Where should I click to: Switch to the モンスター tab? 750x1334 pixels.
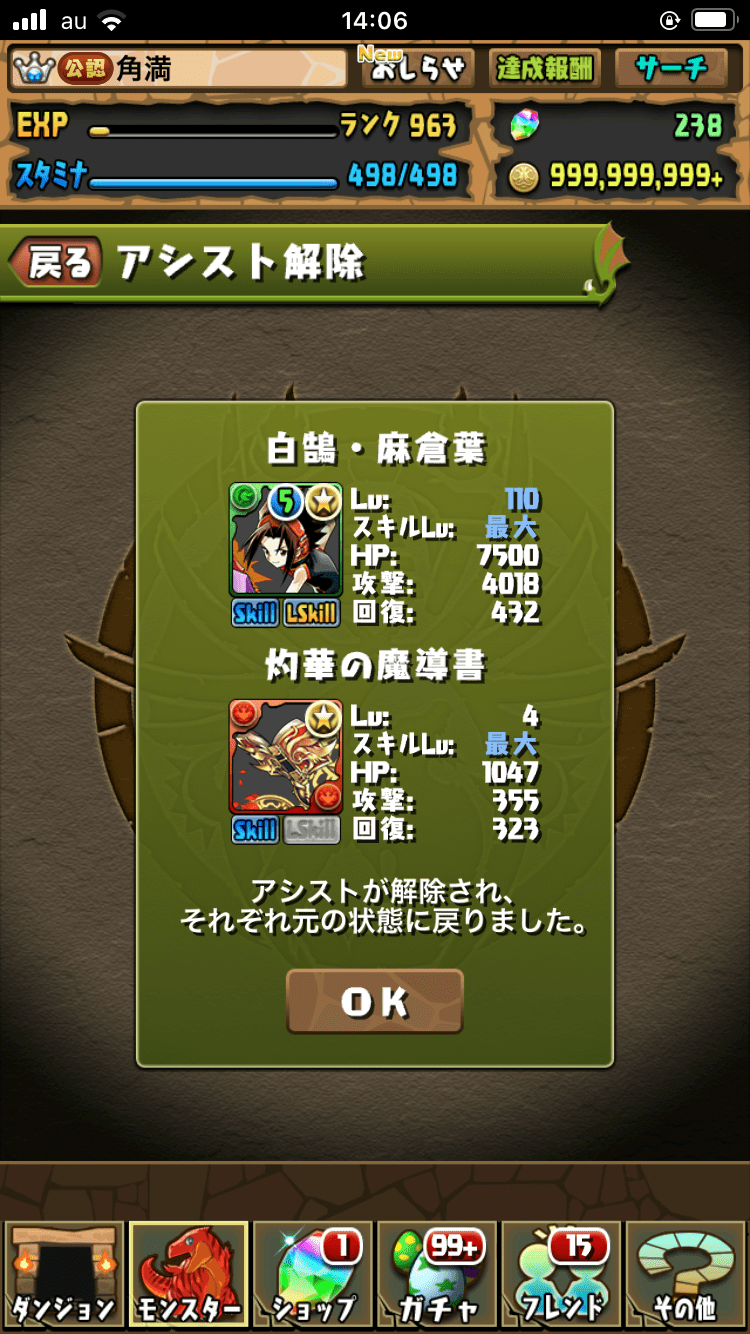(x=188, y=1274)
